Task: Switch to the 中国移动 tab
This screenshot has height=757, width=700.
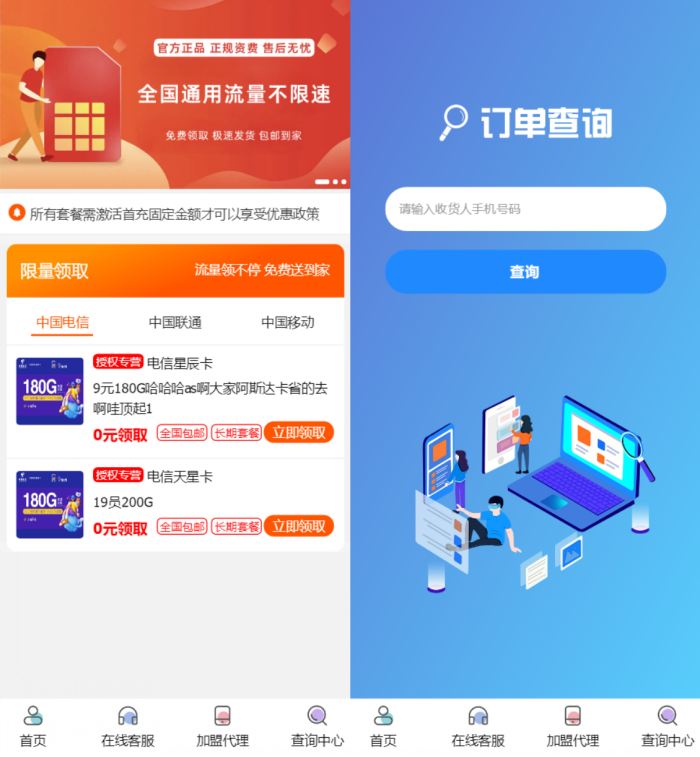Action: point(287,322)
